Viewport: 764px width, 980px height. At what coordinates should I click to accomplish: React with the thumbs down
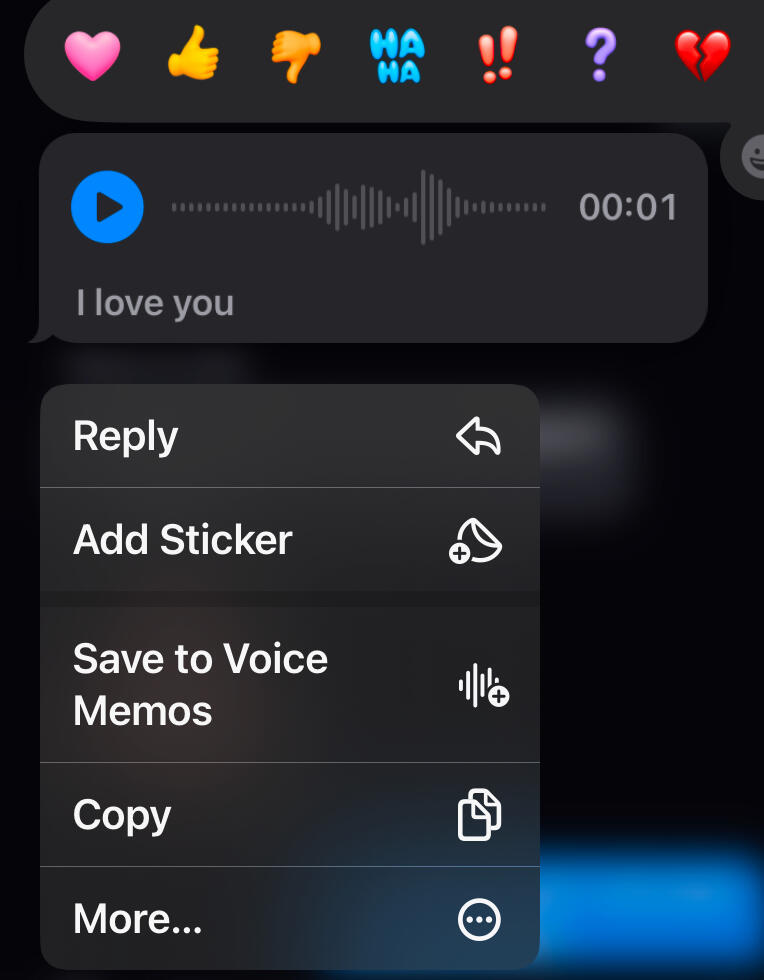295,55
